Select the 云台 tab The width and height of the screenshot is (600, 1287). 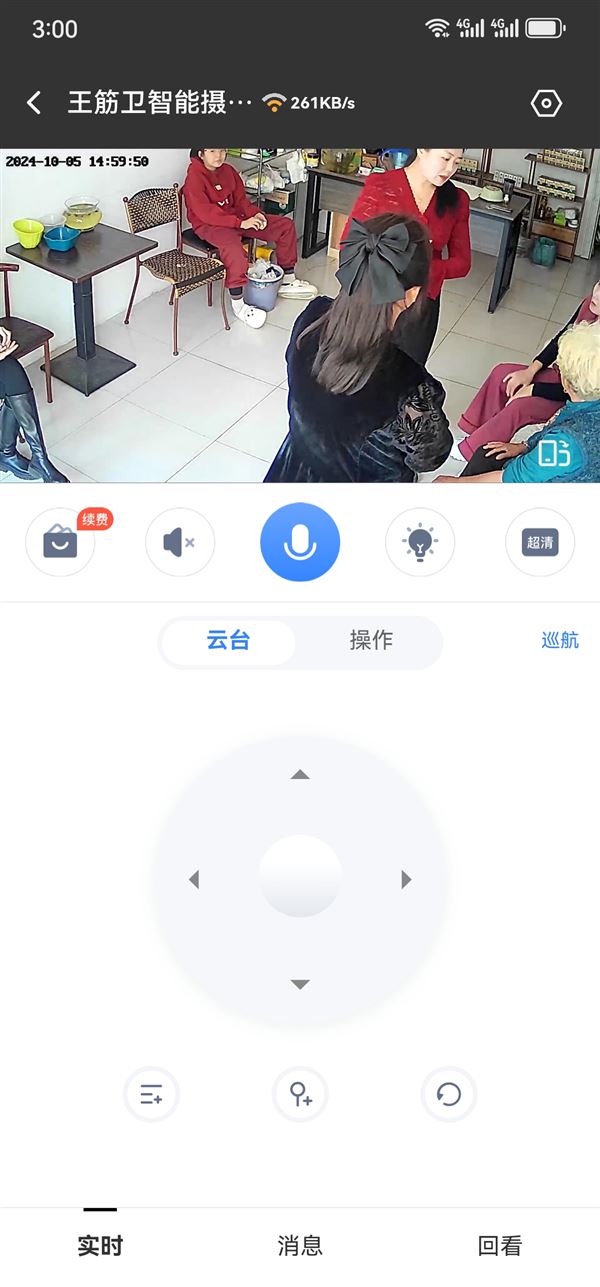(x=228, y=641)
